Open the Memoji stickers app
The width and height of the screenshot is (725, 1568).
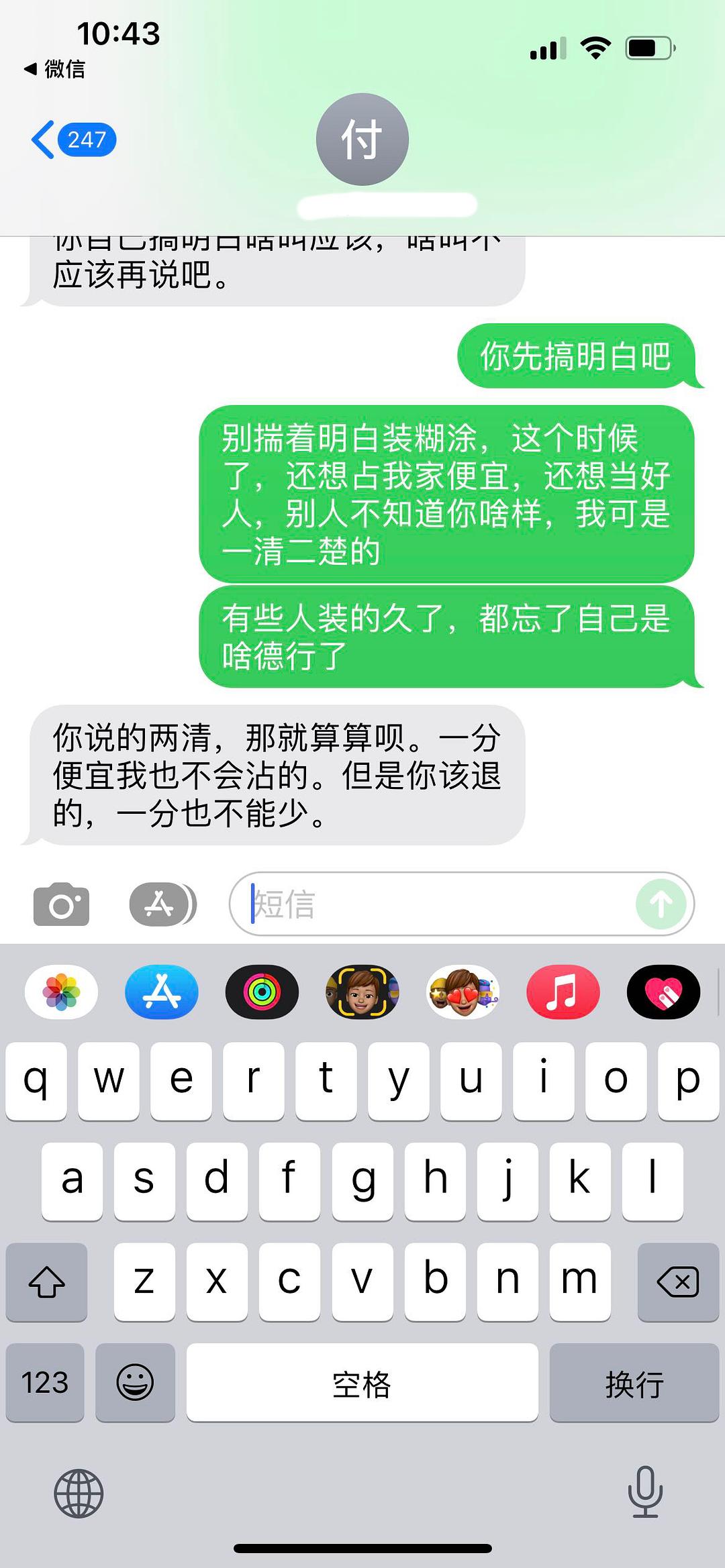tap(463, 992)
